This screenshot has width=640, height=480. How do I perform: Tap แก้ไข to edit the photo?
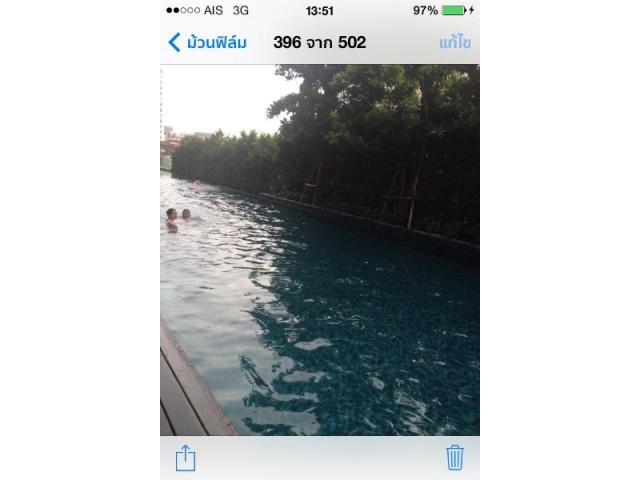point(455,42)
